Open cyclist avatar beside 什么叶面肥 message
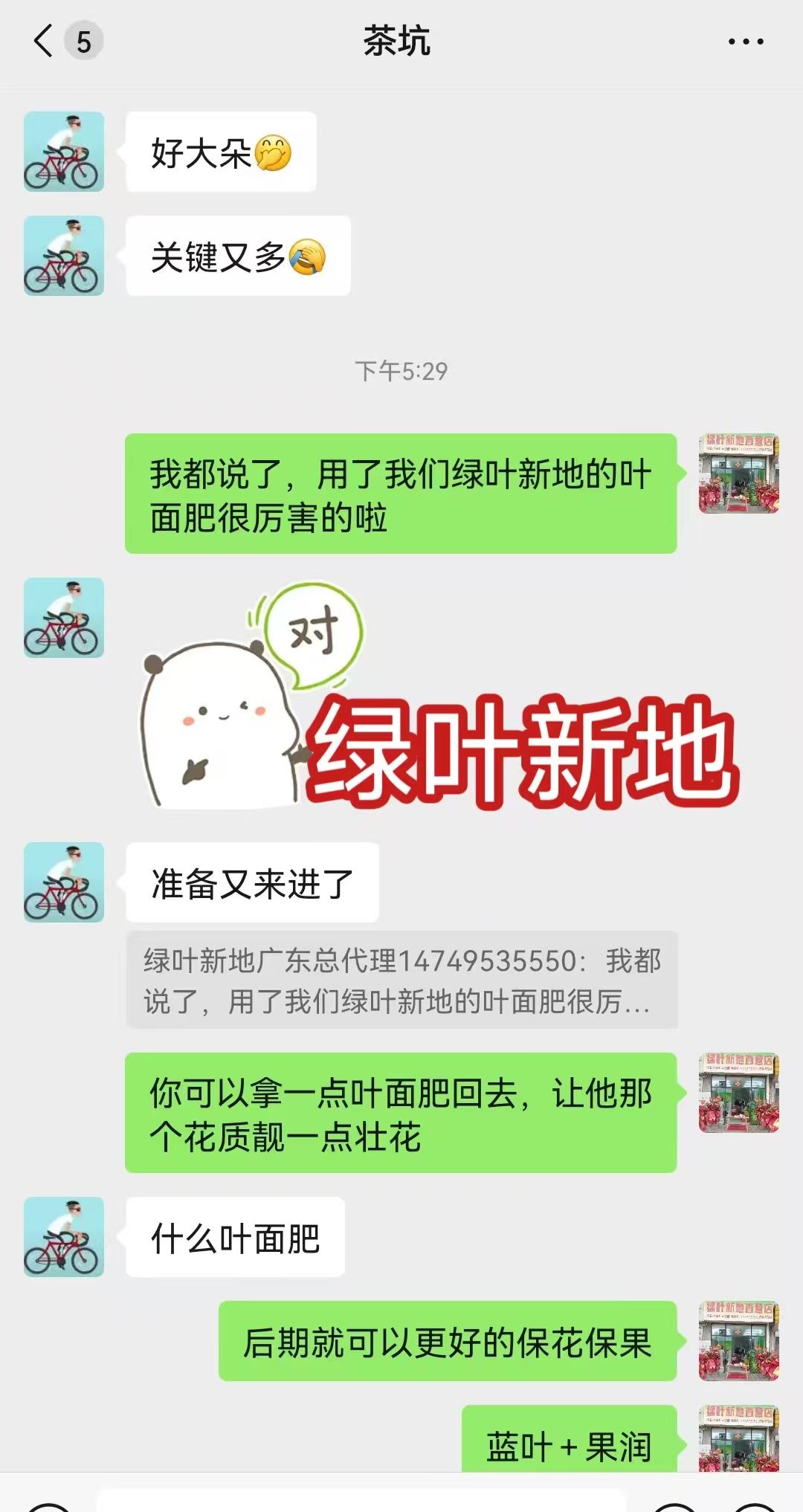 pos(64,1237)
